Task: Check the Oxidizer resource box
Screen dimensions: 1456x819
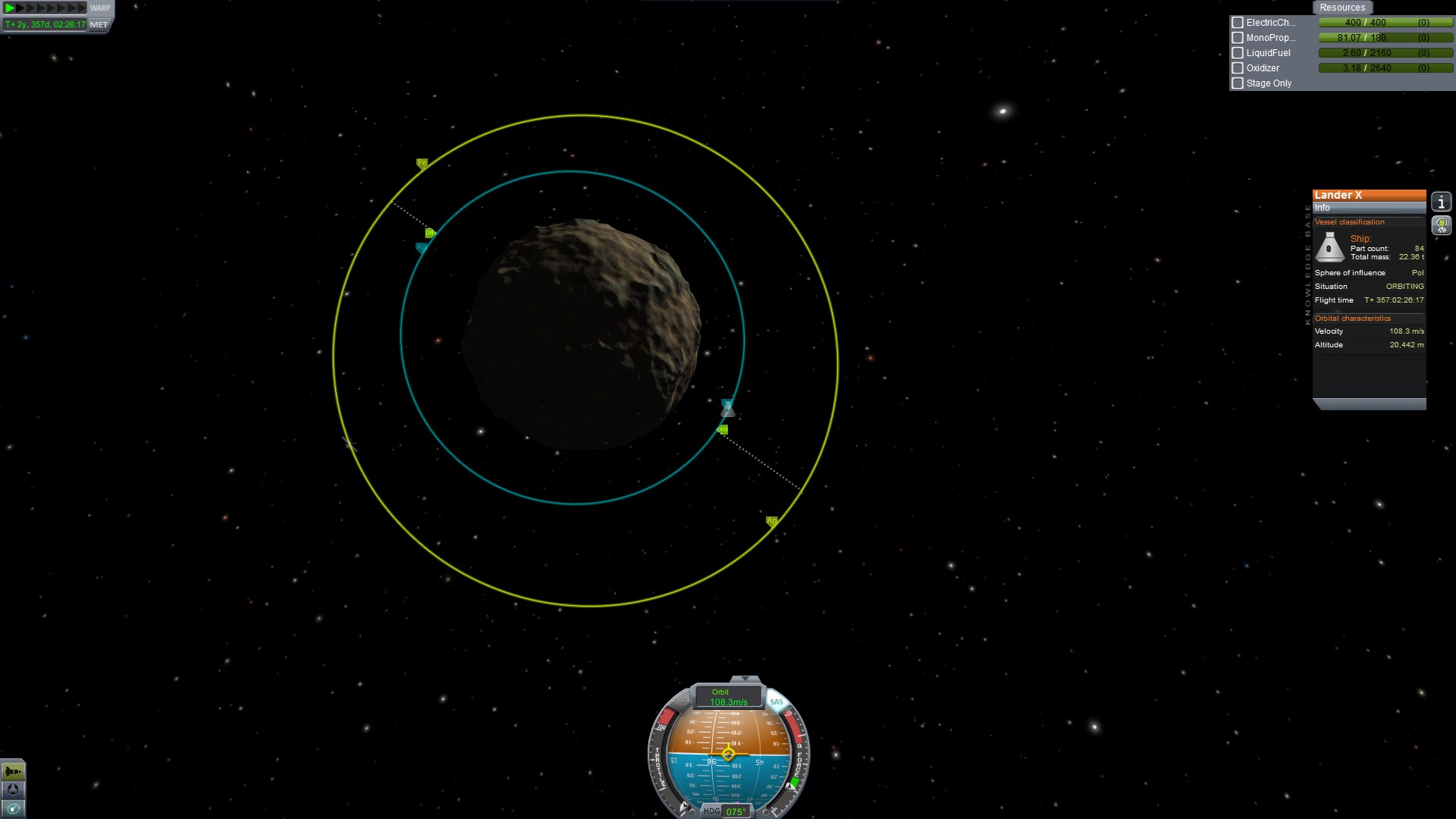Action: pos(1238,68)
